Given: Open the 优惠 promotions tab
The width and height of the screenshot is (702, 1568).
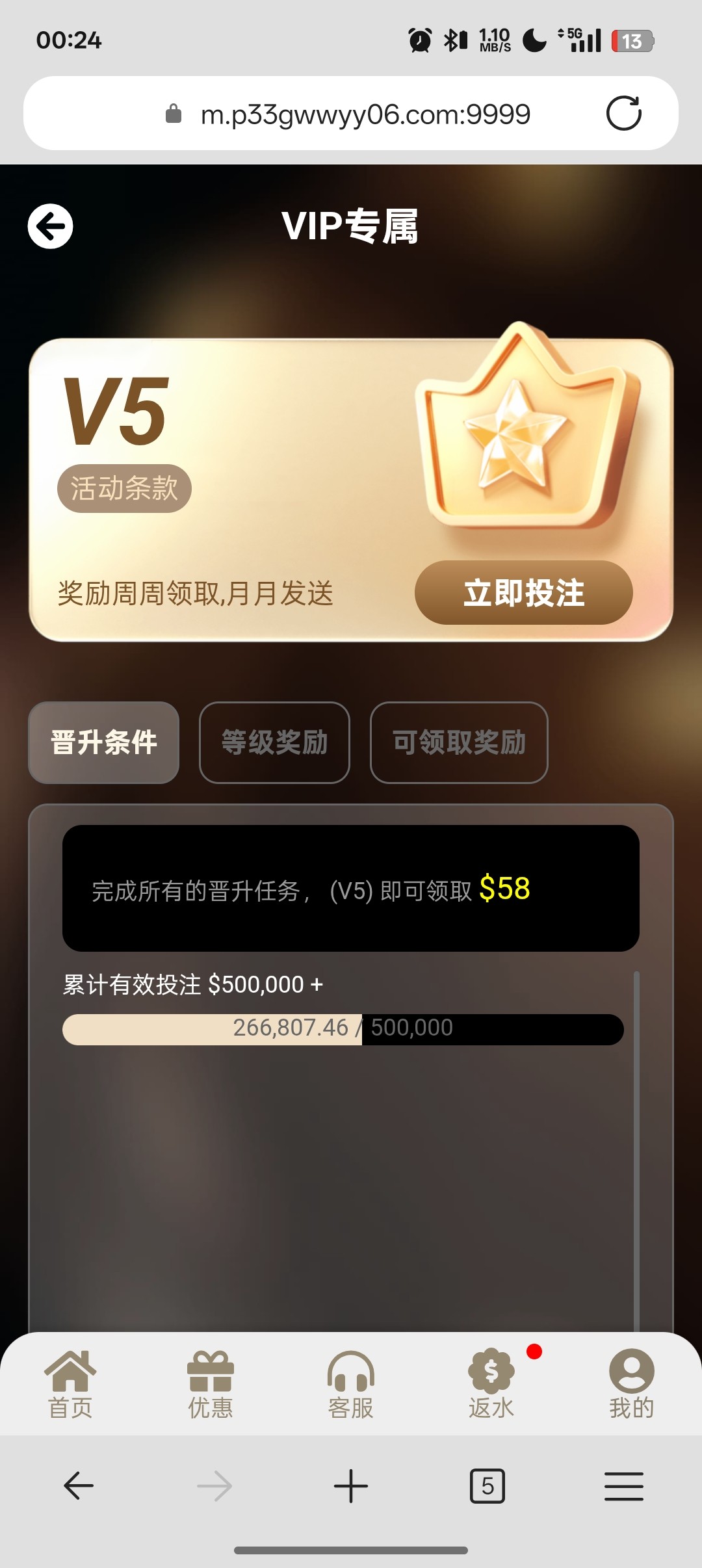Looking at the screenshot, I should pyautogui.click(x=211, y=1383).
